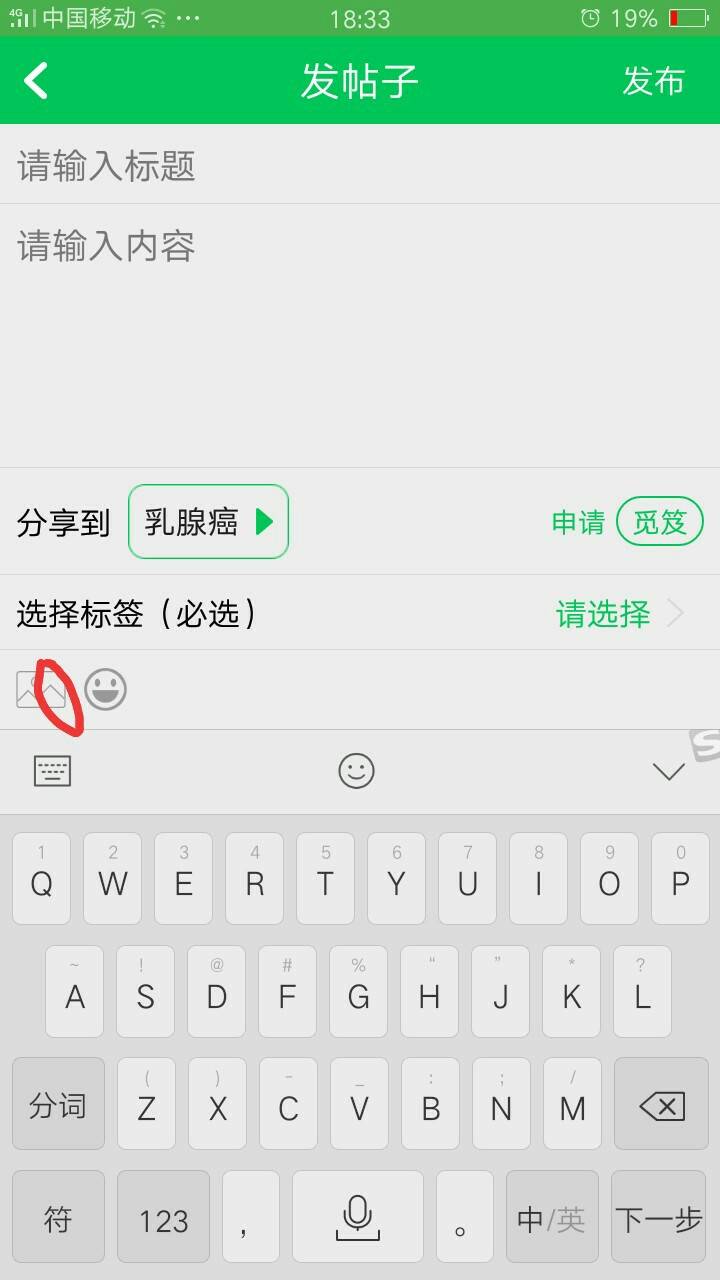Open 选择标签 row to choose a tag
Screen dimensions: 720x1280
tap(360, 613)
